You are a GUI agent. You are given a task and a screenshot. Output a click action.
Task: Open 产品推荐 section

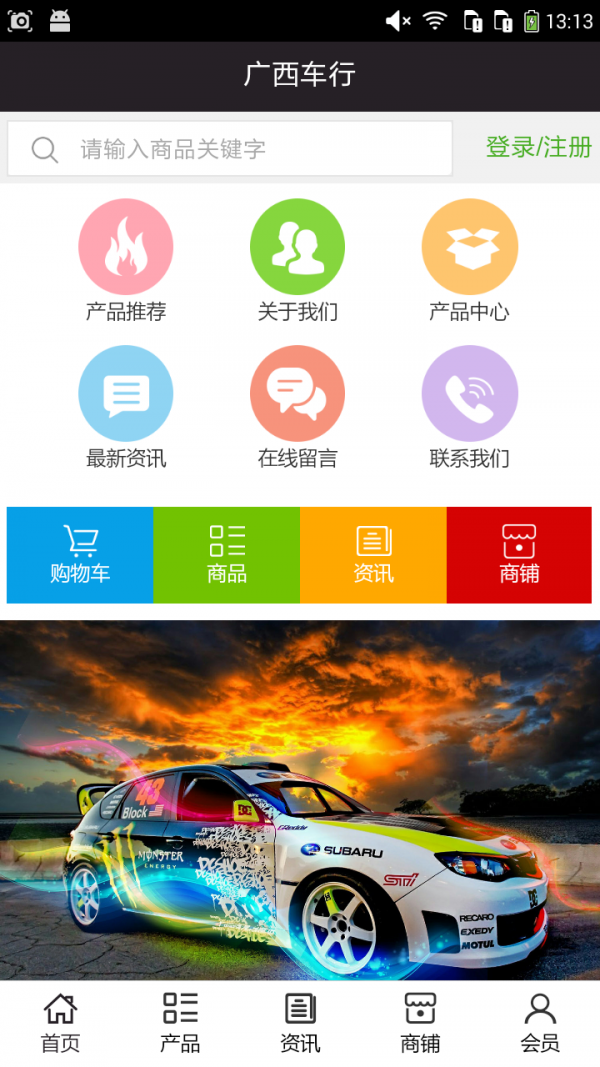(126, 261)
